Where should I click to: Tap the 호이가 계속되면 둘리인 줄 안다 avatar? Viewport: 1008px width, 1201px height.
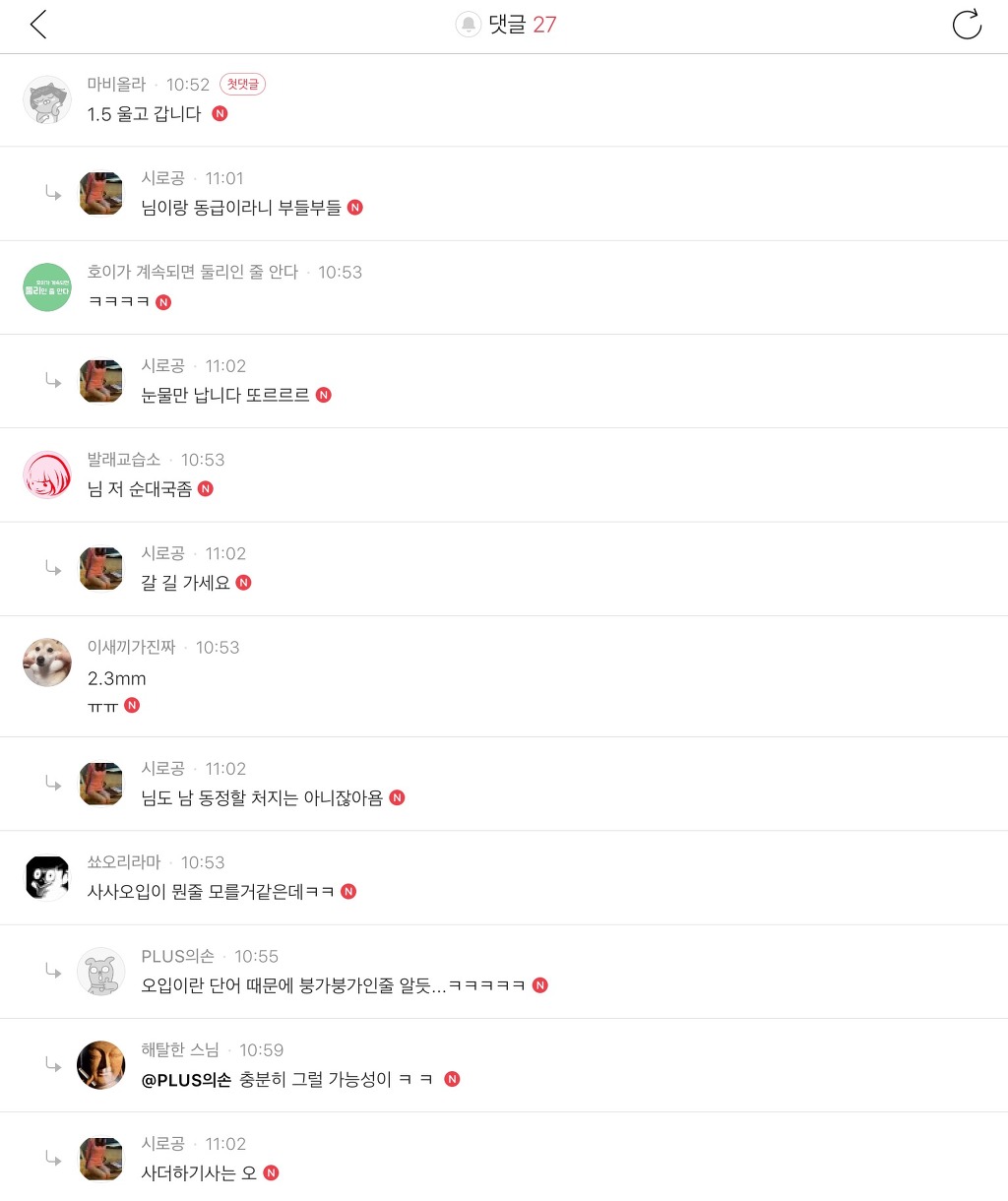[x=47, y=287]
